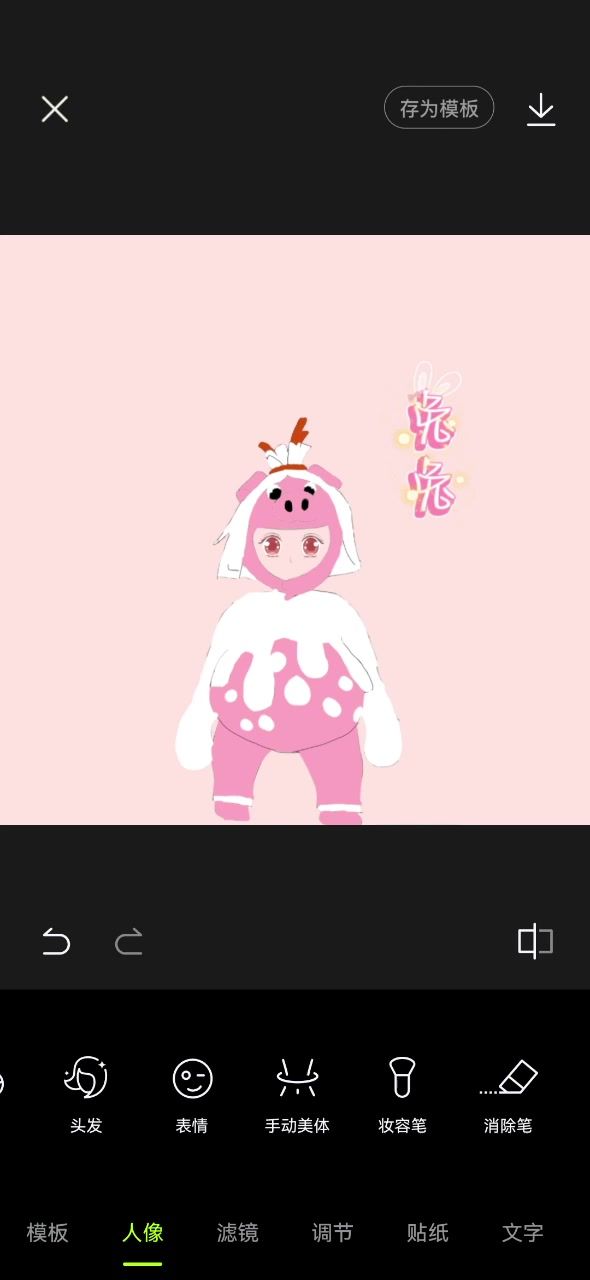Undo the last edit
Image resolution: width=590 pixels, height=1280 pixels.
pos(56,942)
